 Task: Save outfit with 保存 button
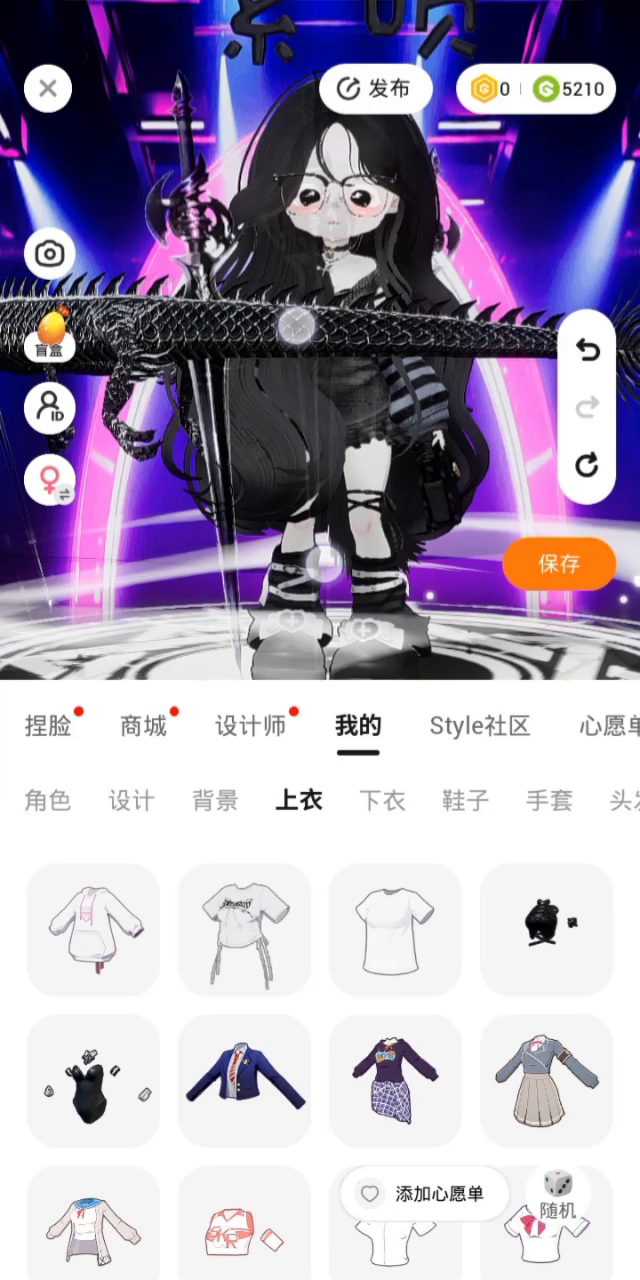pos(559,563)
